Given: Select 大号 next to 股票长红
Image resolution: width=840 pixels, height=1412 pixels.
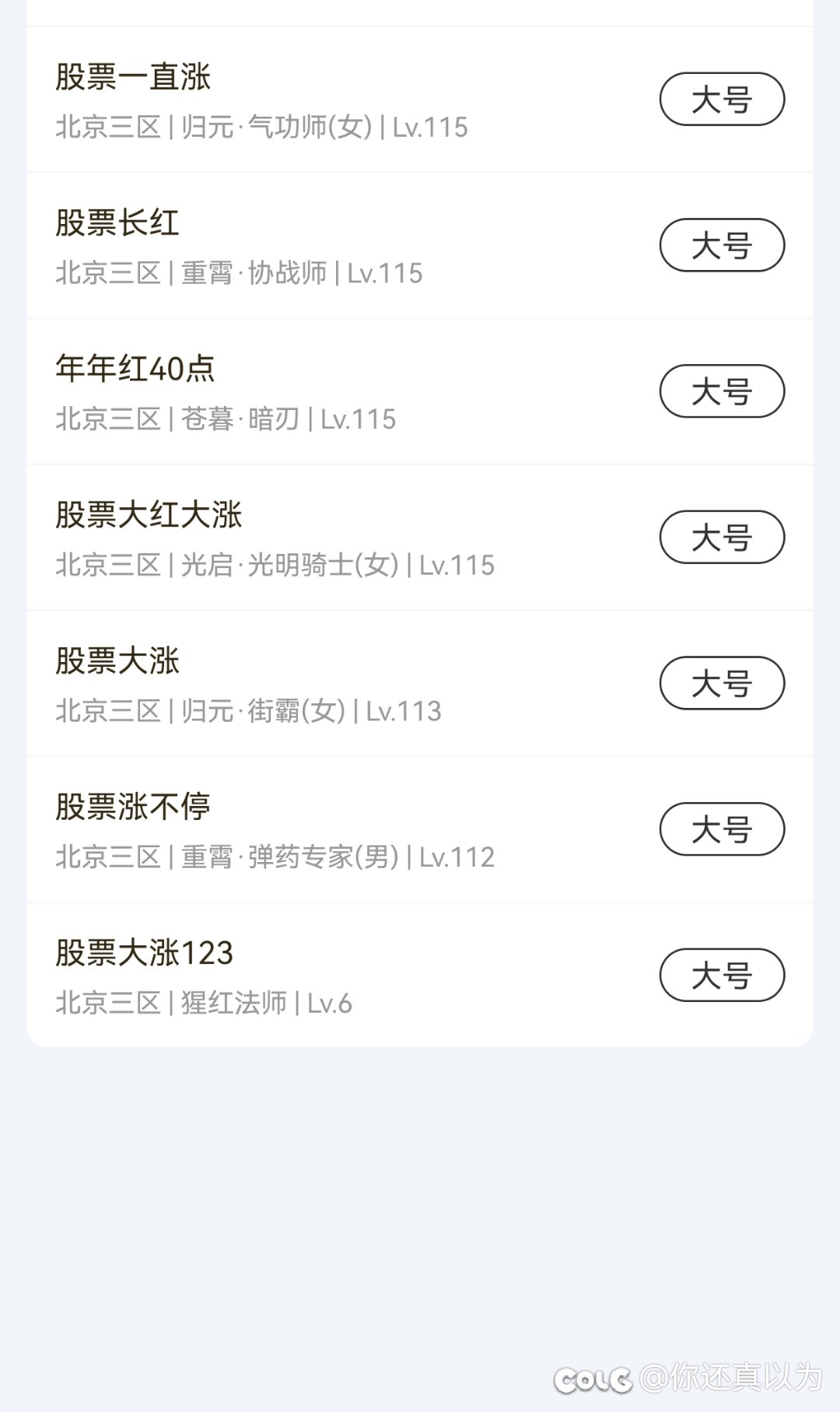Looking at the screenshot, I should [x=722, y=245].
